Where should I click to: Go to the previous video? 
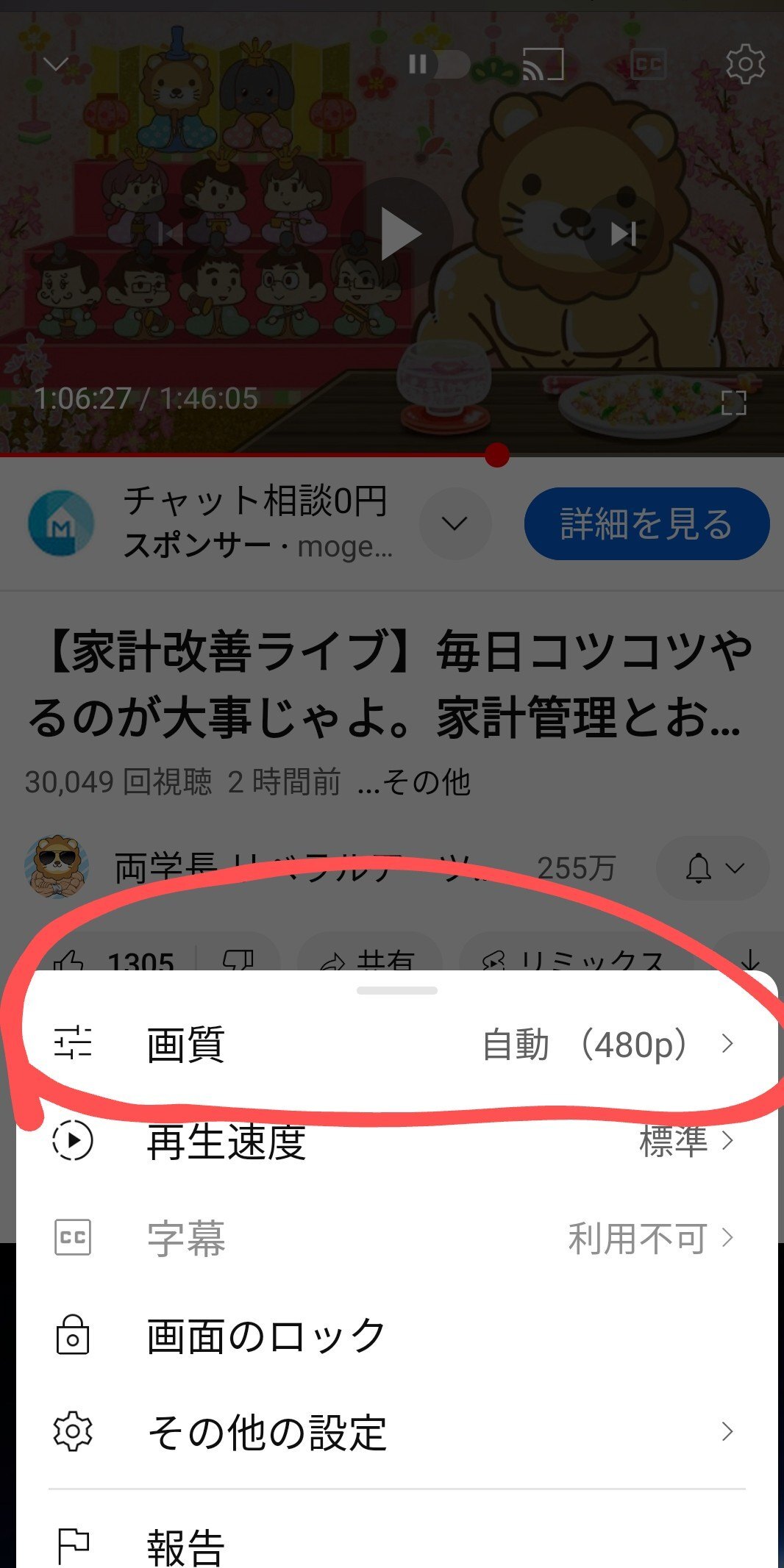[171, 235]
